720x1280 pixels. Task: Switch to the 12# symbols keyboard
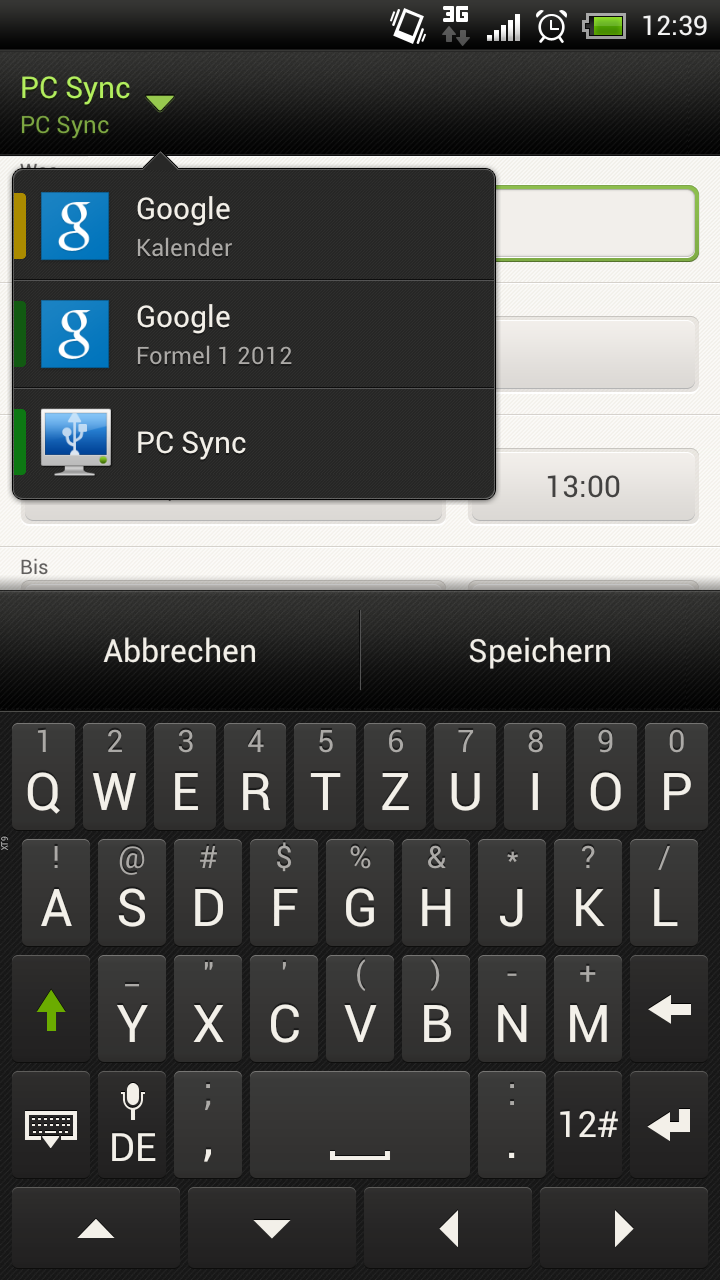tap(588, 1125)
